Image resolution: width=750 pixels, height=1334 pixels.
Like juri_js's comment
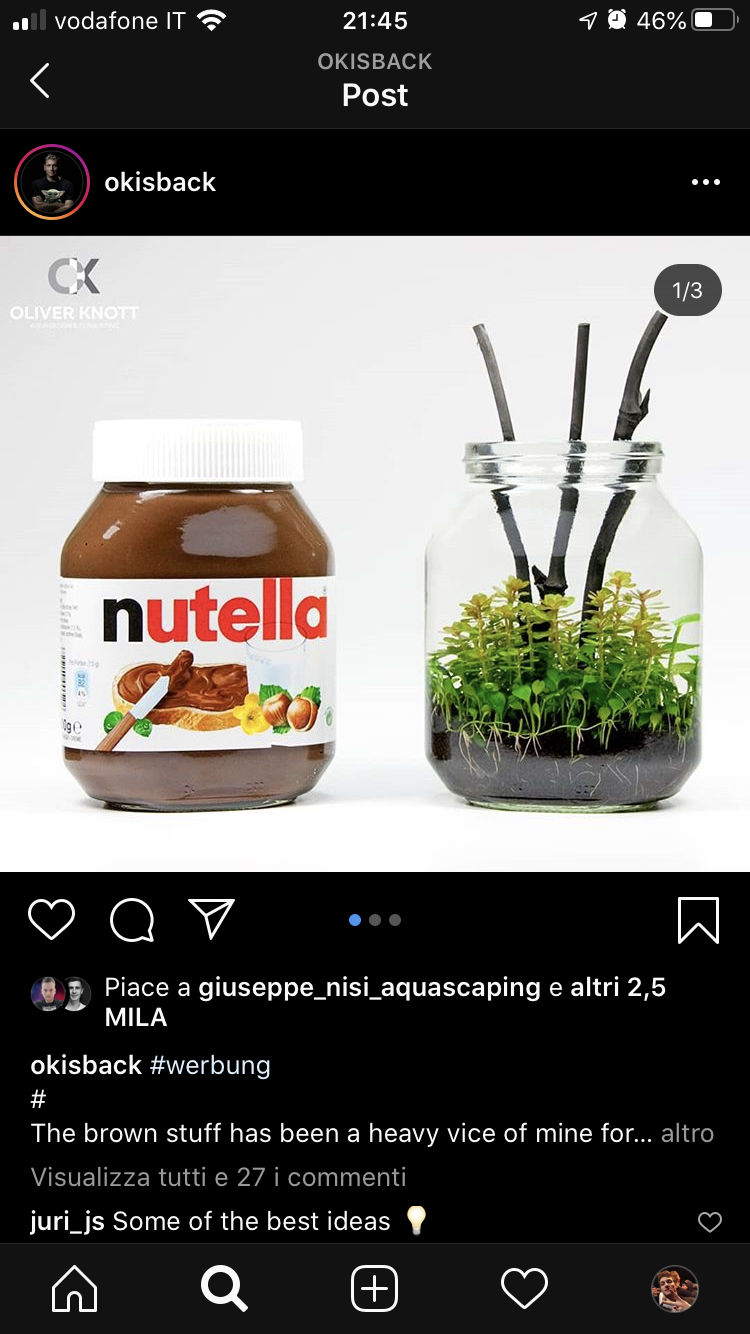pyautogui.click(x=709, y=1222)
